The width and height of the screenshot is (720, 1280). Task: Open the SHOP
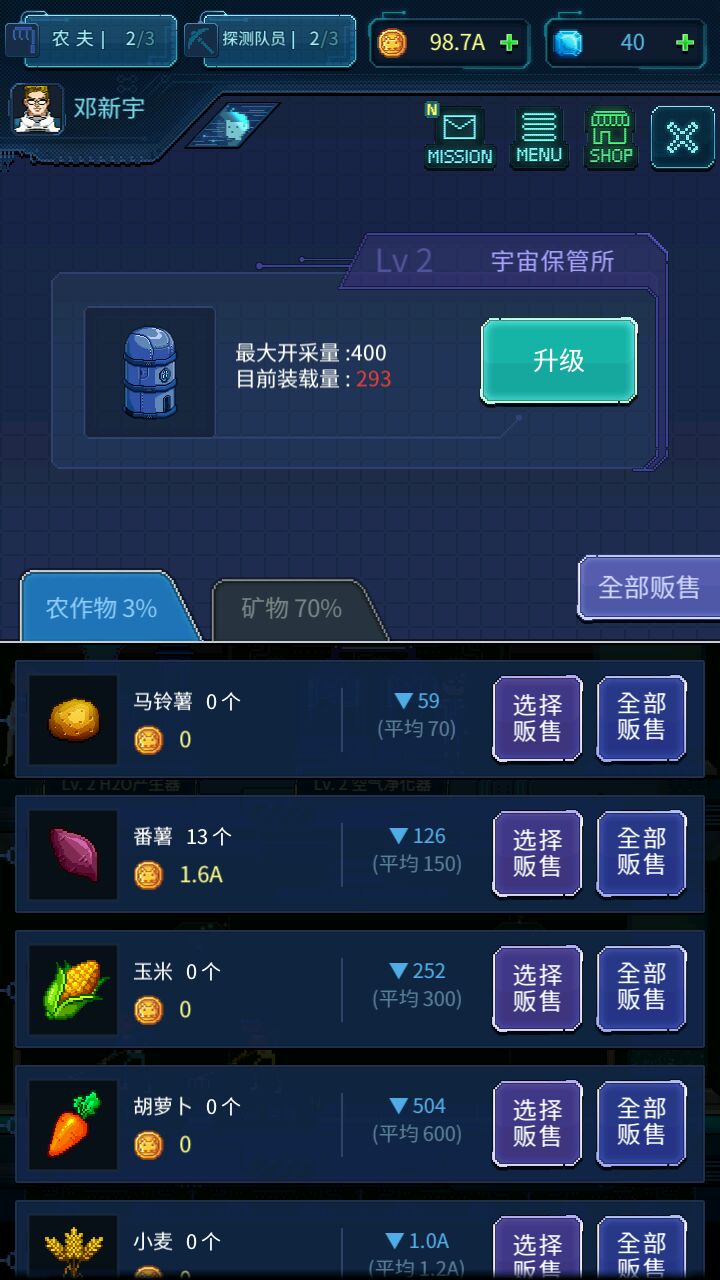610,138
